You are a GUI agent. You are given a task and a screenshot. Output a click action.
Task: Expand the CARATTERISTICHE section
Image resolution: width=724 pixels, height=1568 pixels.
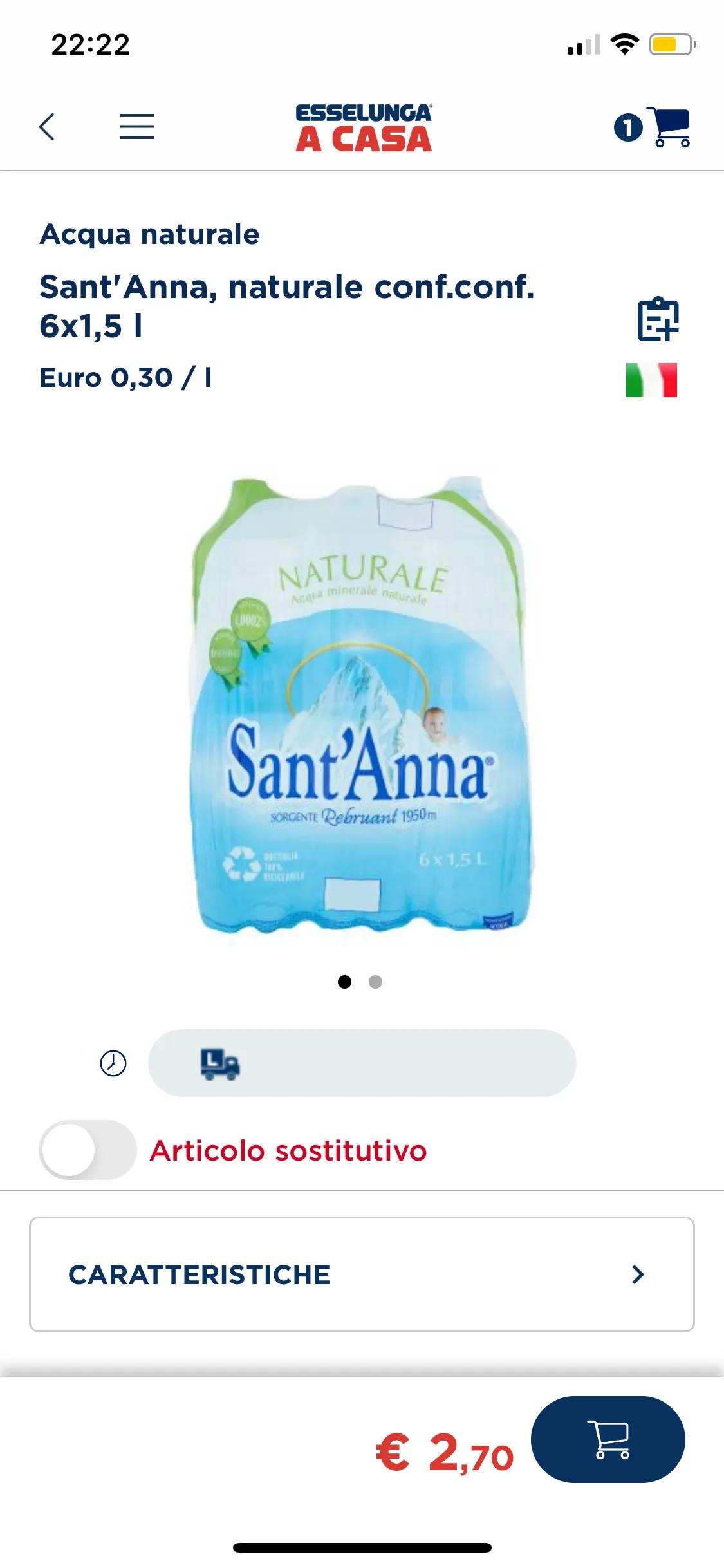(362, 1274)
